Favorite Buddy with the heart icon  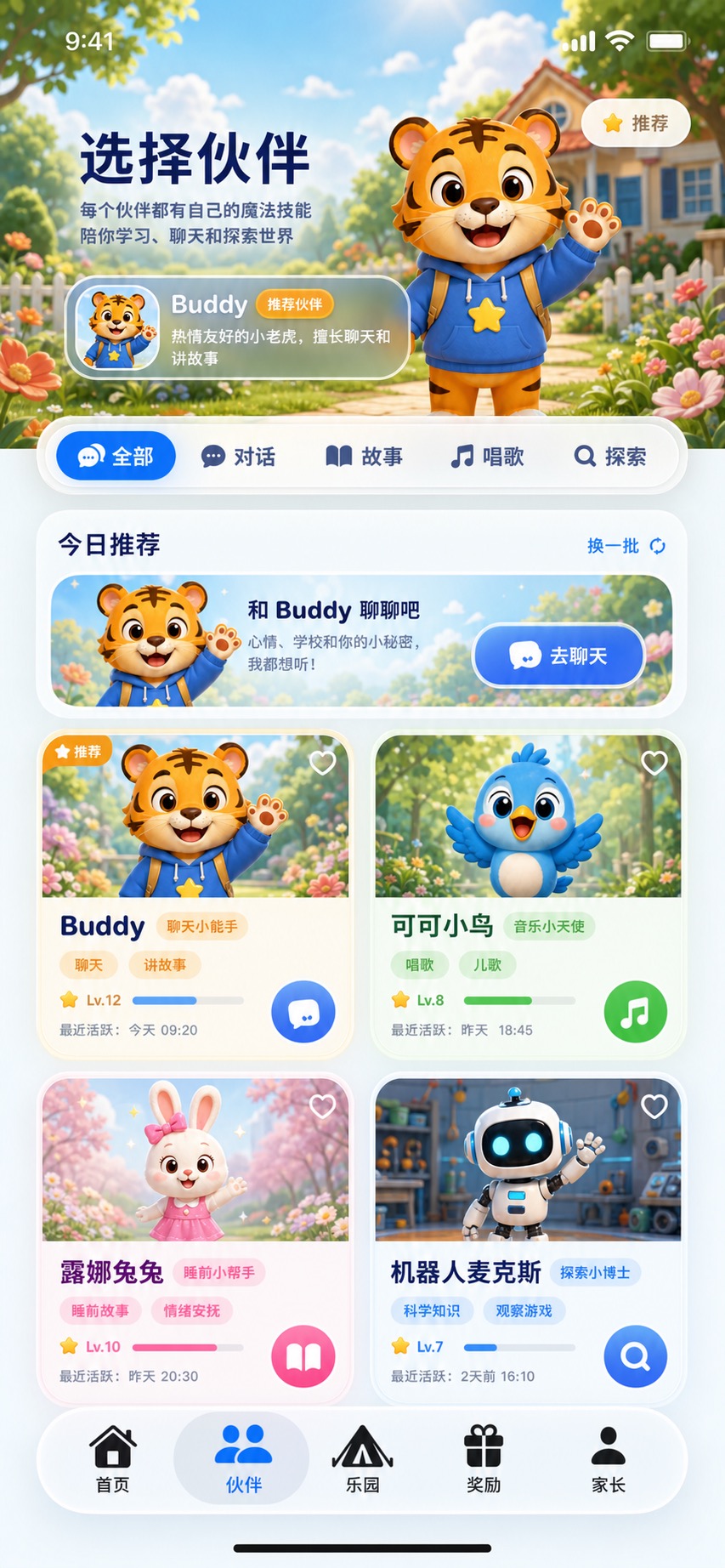point(322,763)
